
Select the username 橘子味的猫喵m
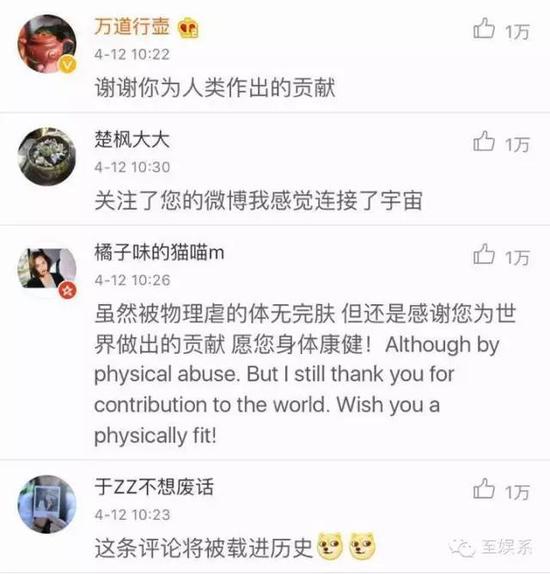159,252
